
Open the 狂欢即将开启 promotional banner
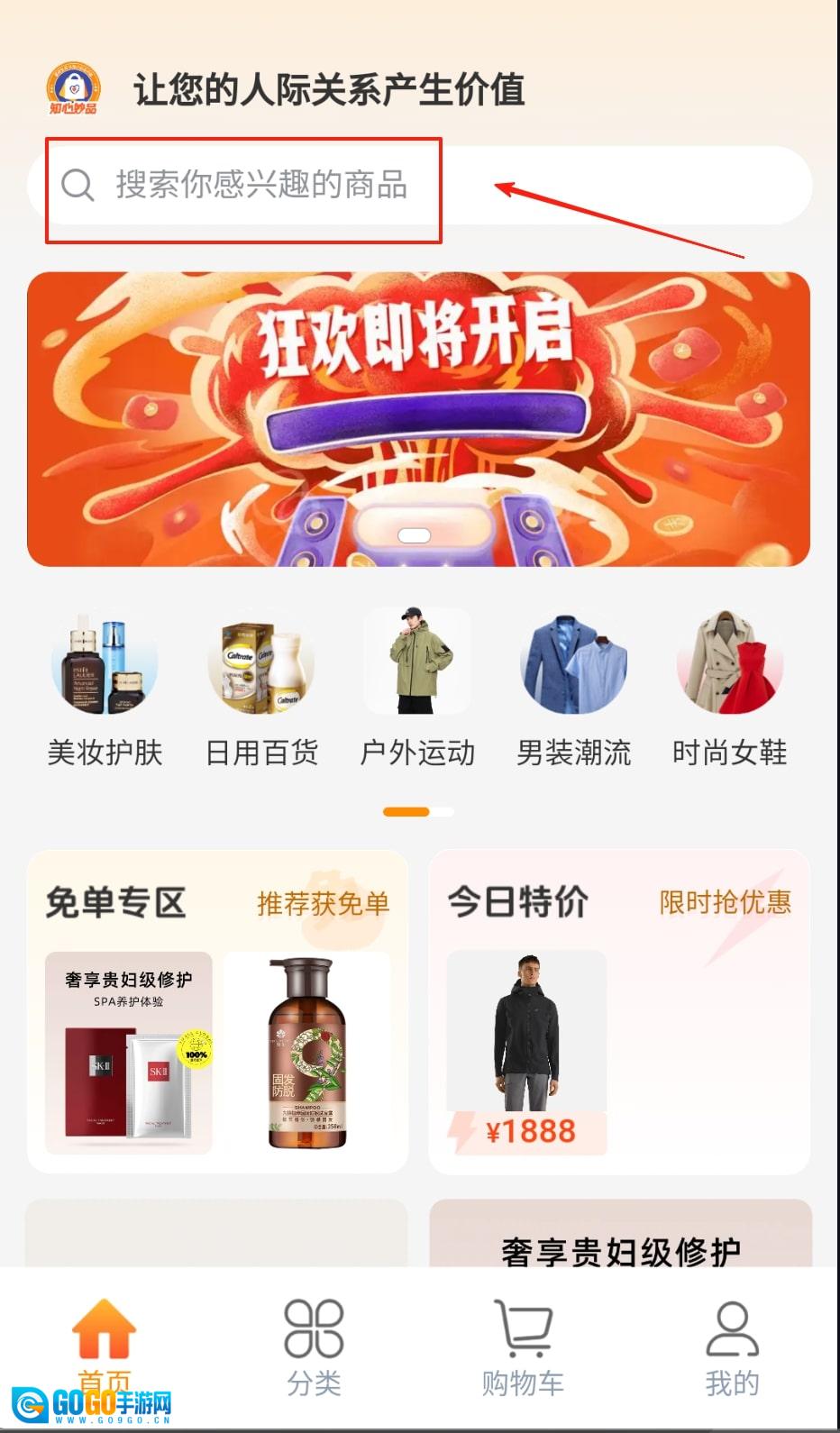tap(418, 419)
